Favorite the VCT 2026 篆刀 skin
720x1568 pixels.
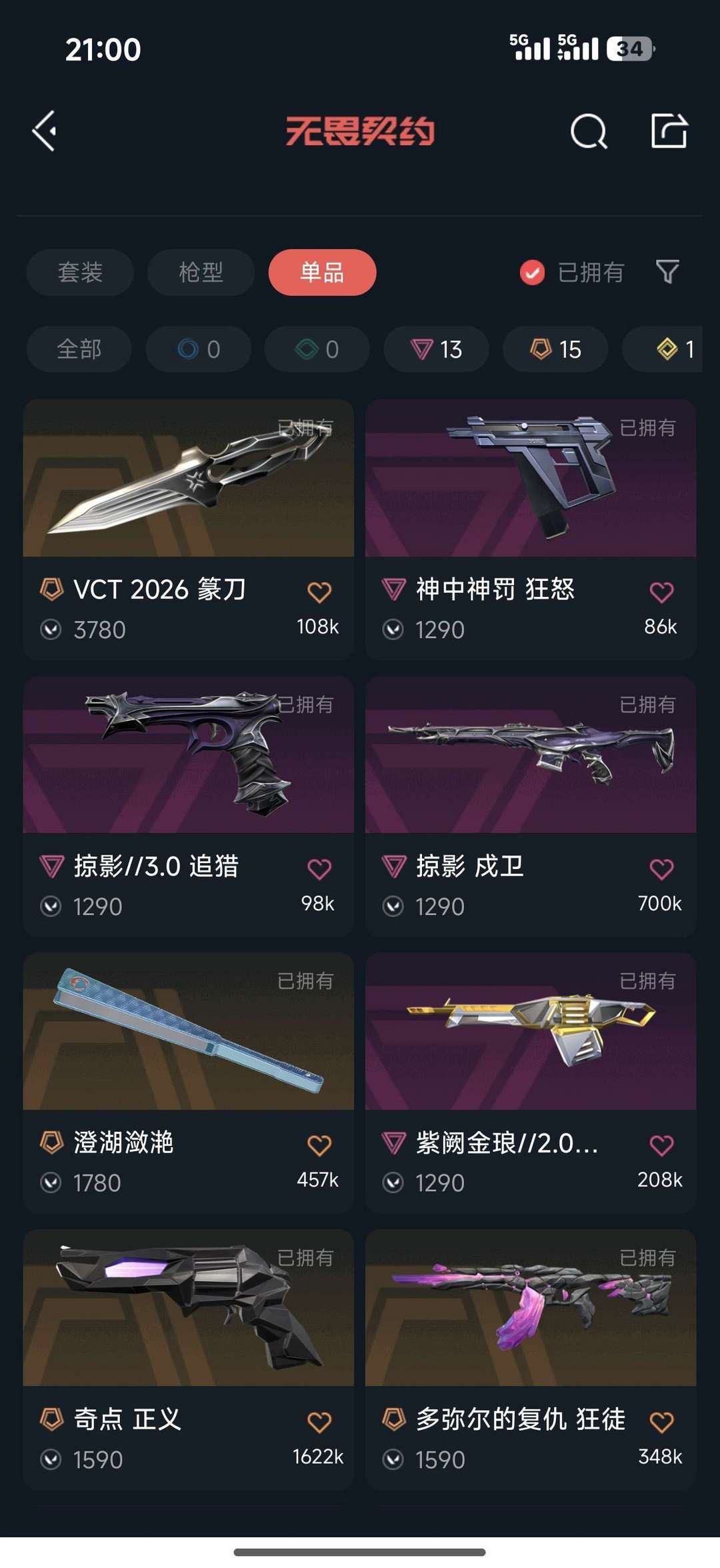320,591
